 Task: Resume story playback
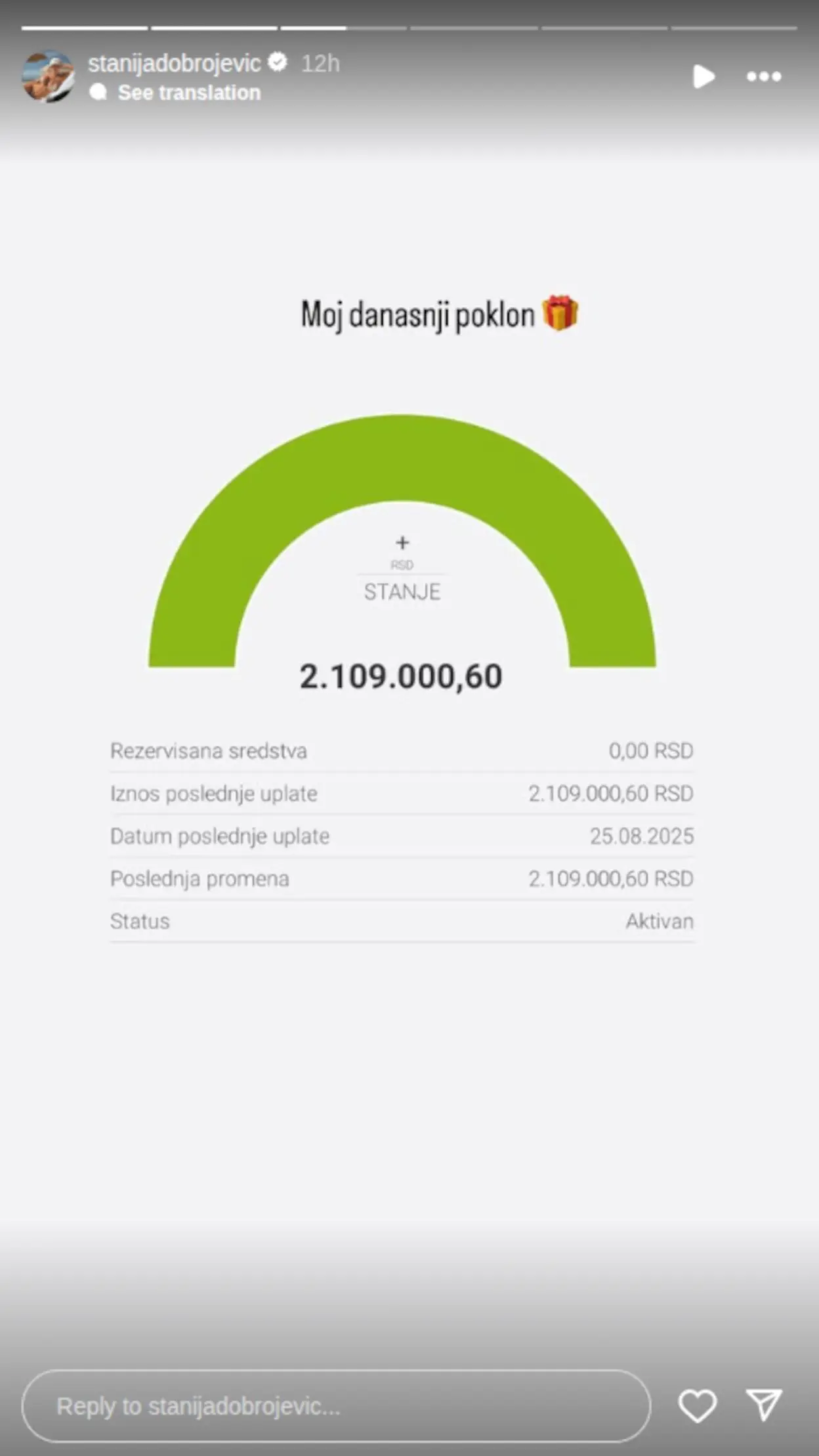(703, 77)
